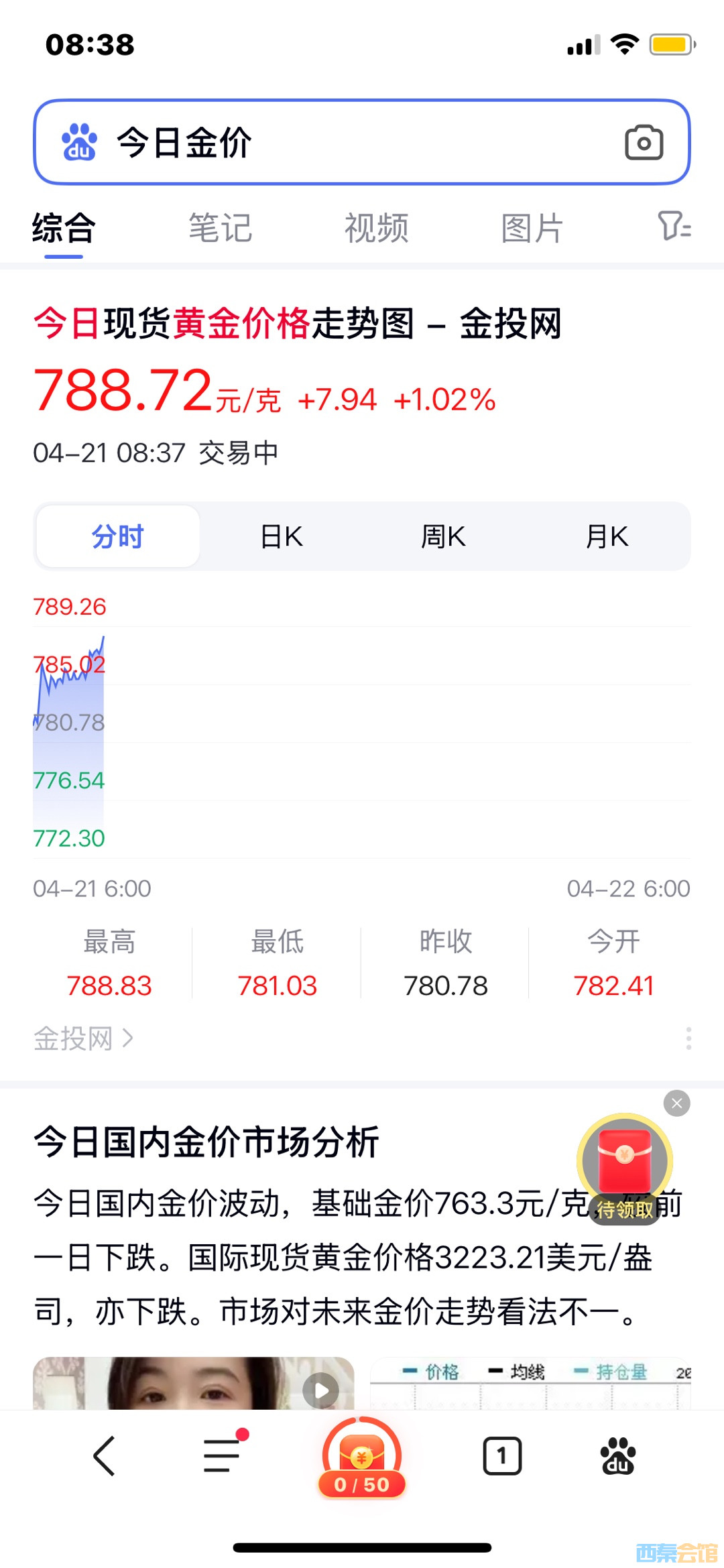Select the 分时 chart view
The width and height of the screenshot is (724, 1568).
[118, 537]
